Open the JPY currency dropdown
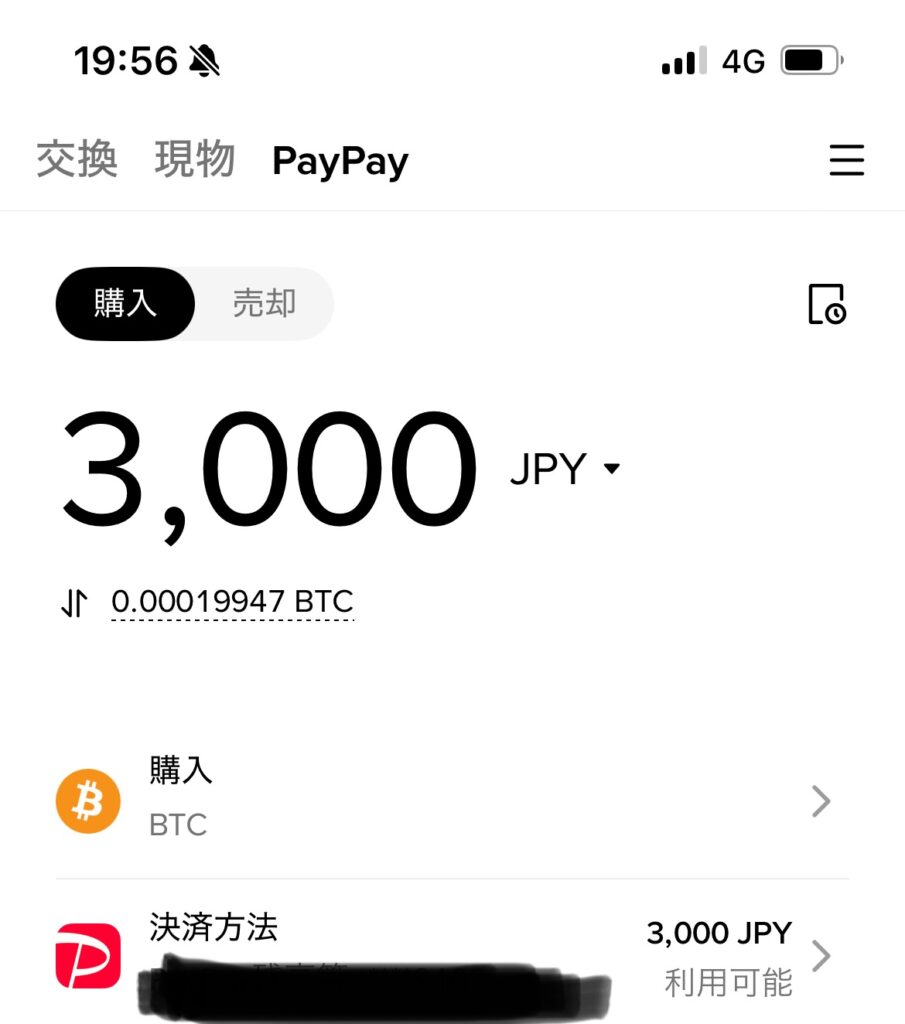905x1024 pixels. click(565, 469)
